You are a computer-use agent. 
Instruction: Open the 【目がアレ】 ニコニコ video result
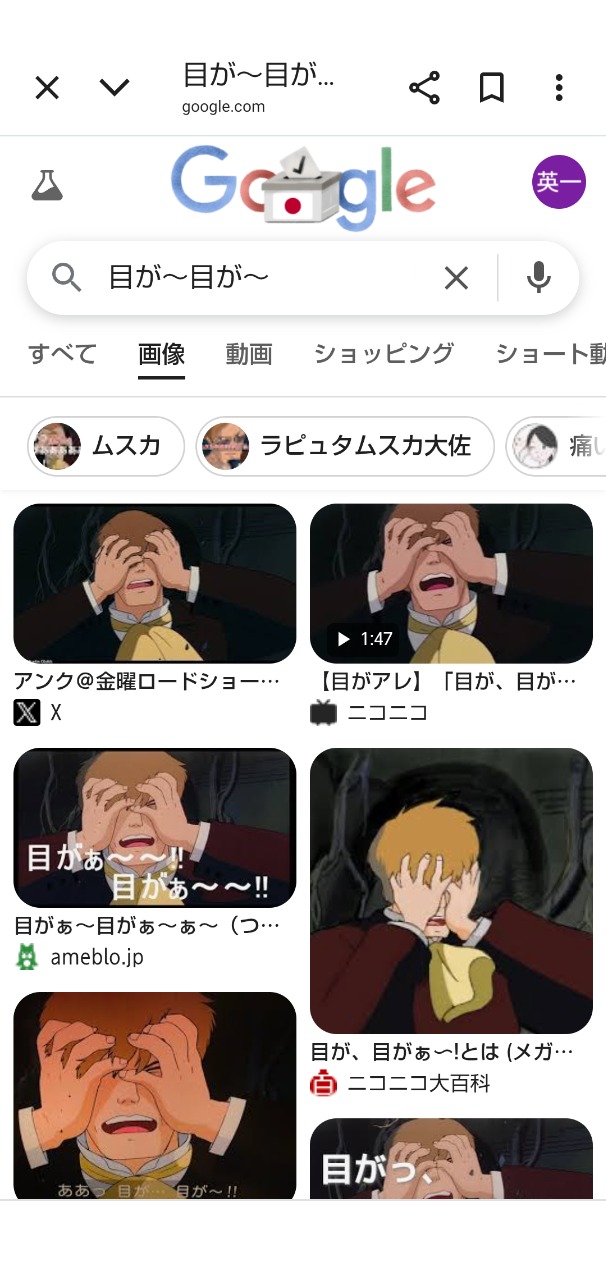coord(451,583)
